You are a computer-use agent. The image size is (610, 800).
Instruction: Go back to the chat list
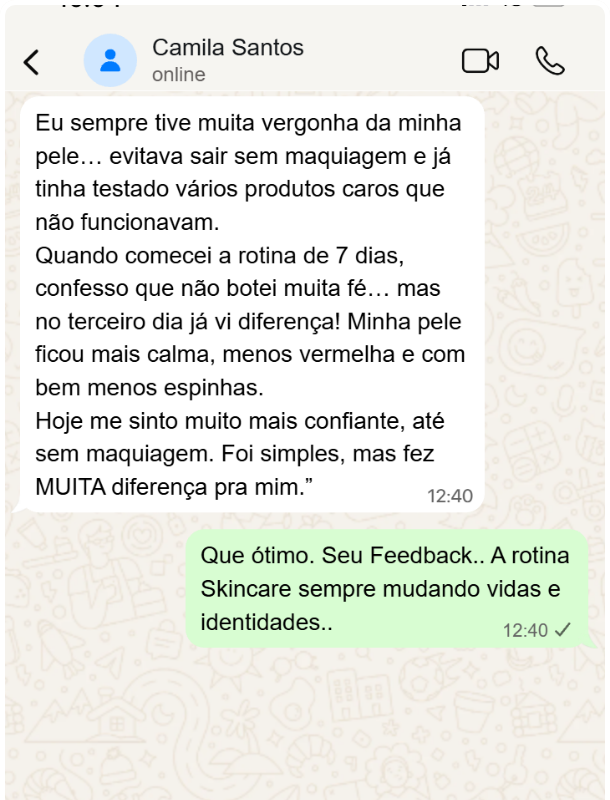pos(32,62)
